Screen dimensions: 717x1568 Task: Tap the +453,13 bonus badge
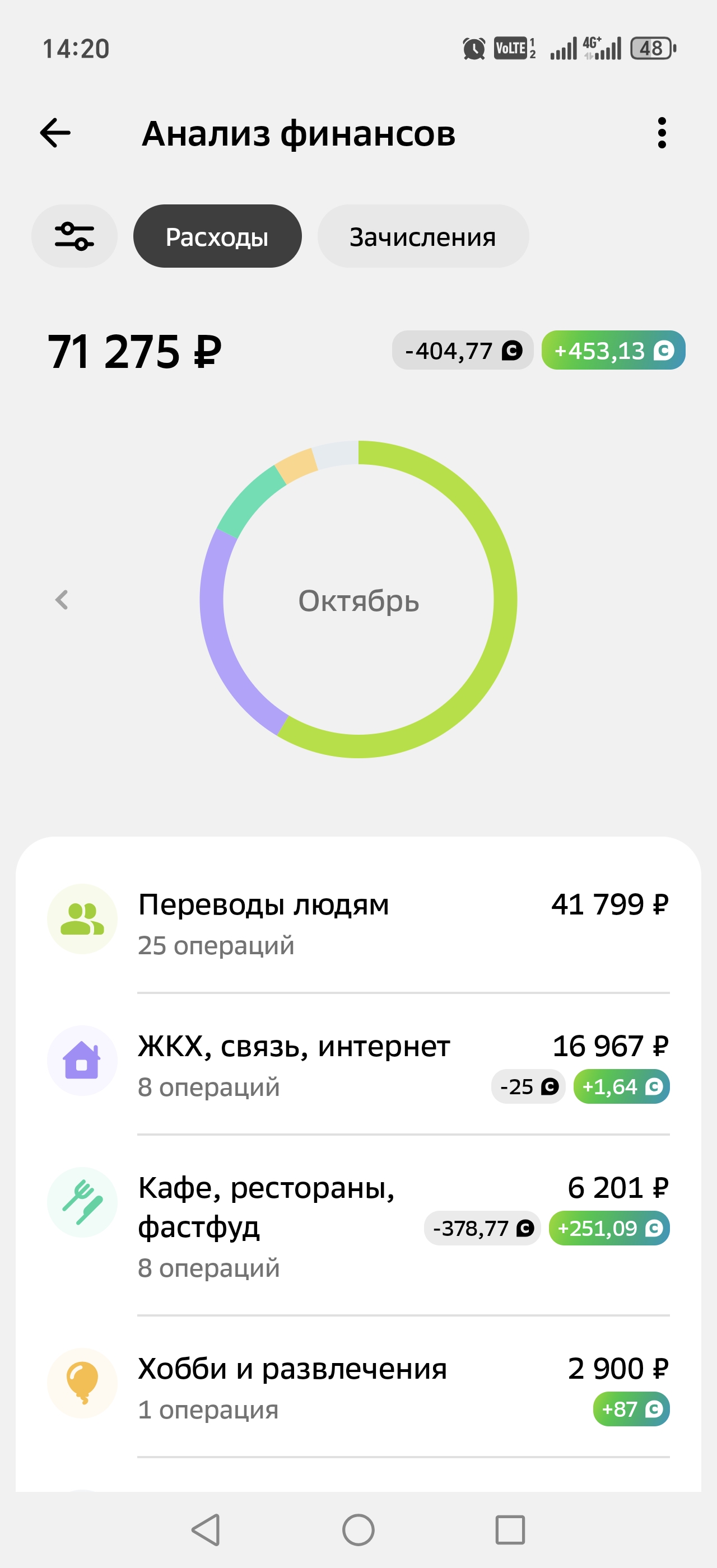pos(613,351)
